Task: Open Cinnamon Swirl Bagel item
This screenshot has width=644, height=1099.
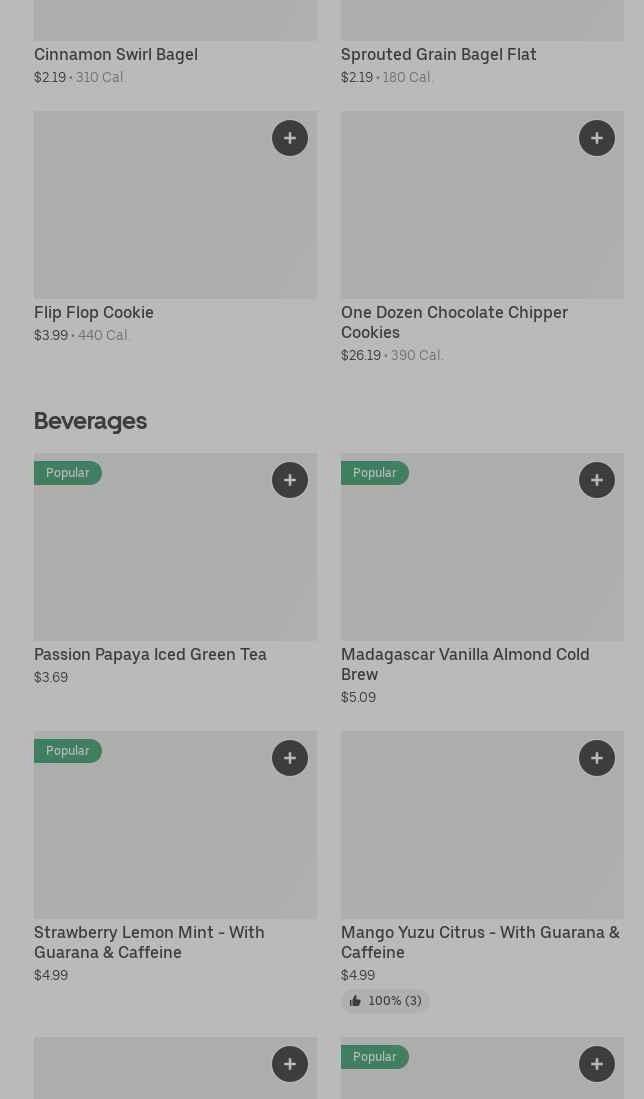Action: pos(116,54)
